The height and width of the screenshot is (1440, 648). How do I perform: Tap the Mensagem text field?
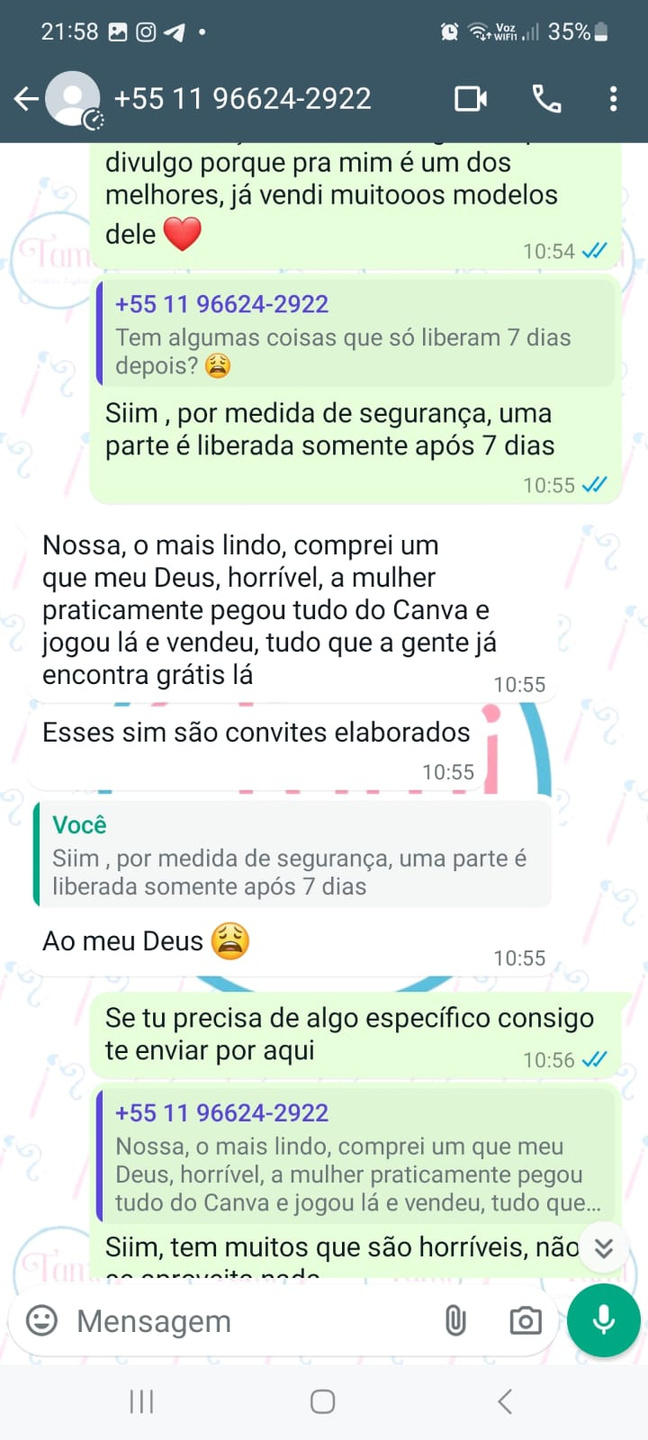[x=250, y=1321]
